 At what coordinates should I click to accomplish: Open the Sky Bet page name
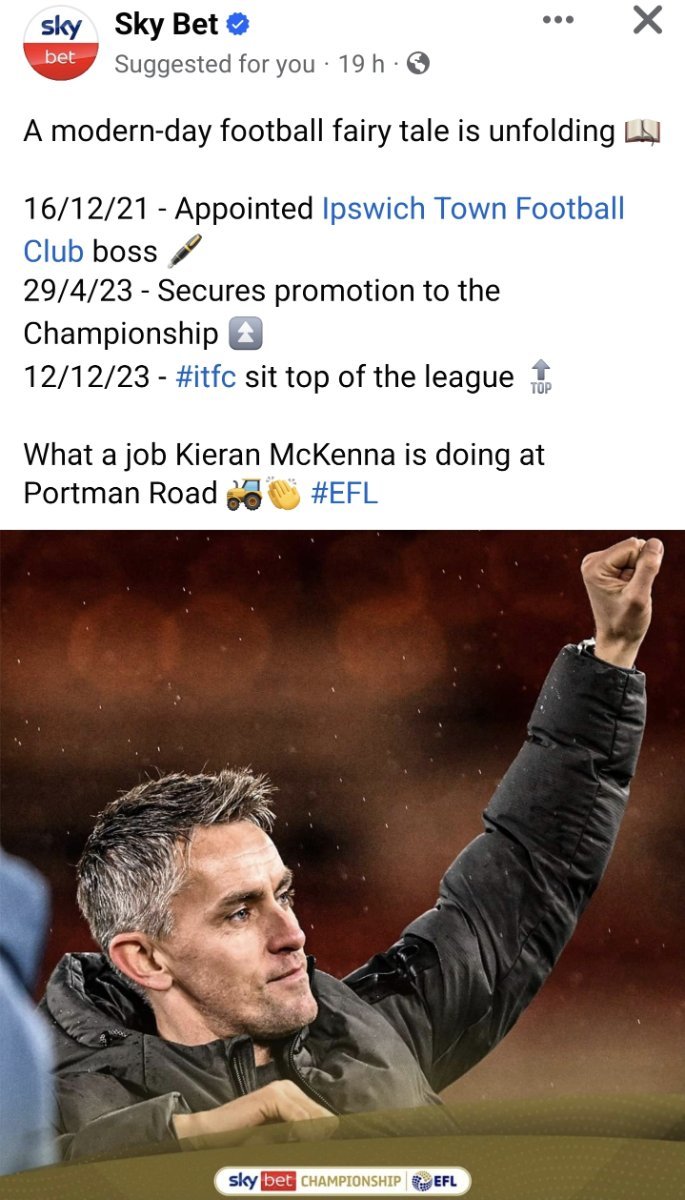[x=169, y=25]
